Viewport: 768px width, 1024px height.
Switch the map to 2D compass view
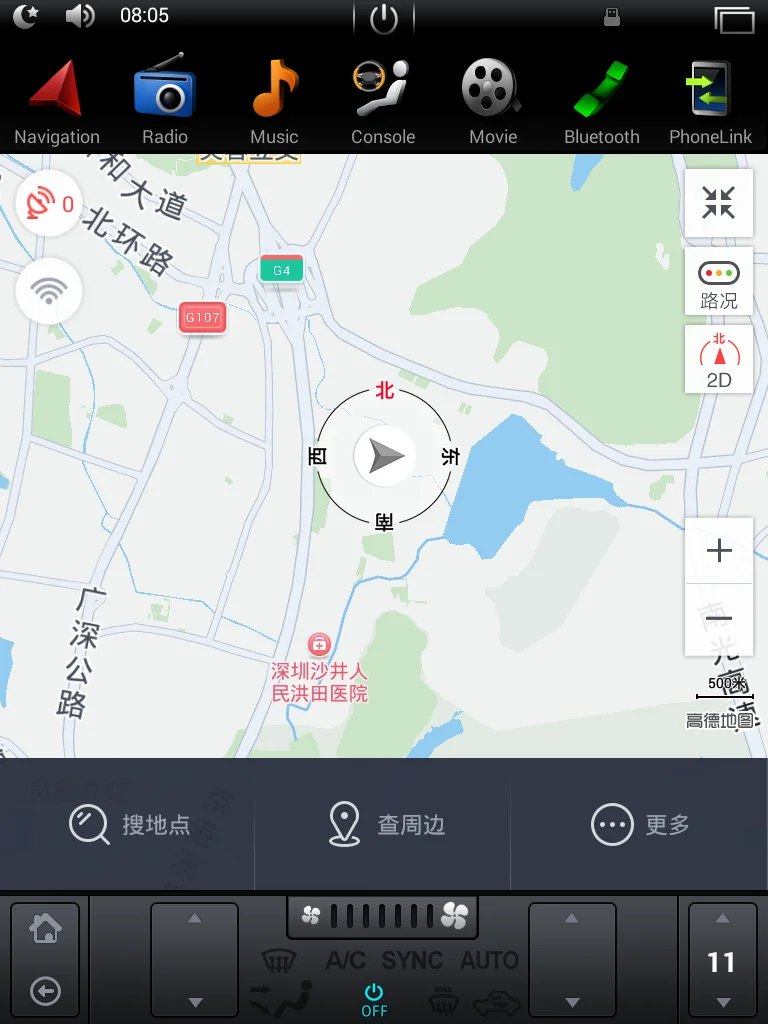pyautogui.click(x=719, y=359)
